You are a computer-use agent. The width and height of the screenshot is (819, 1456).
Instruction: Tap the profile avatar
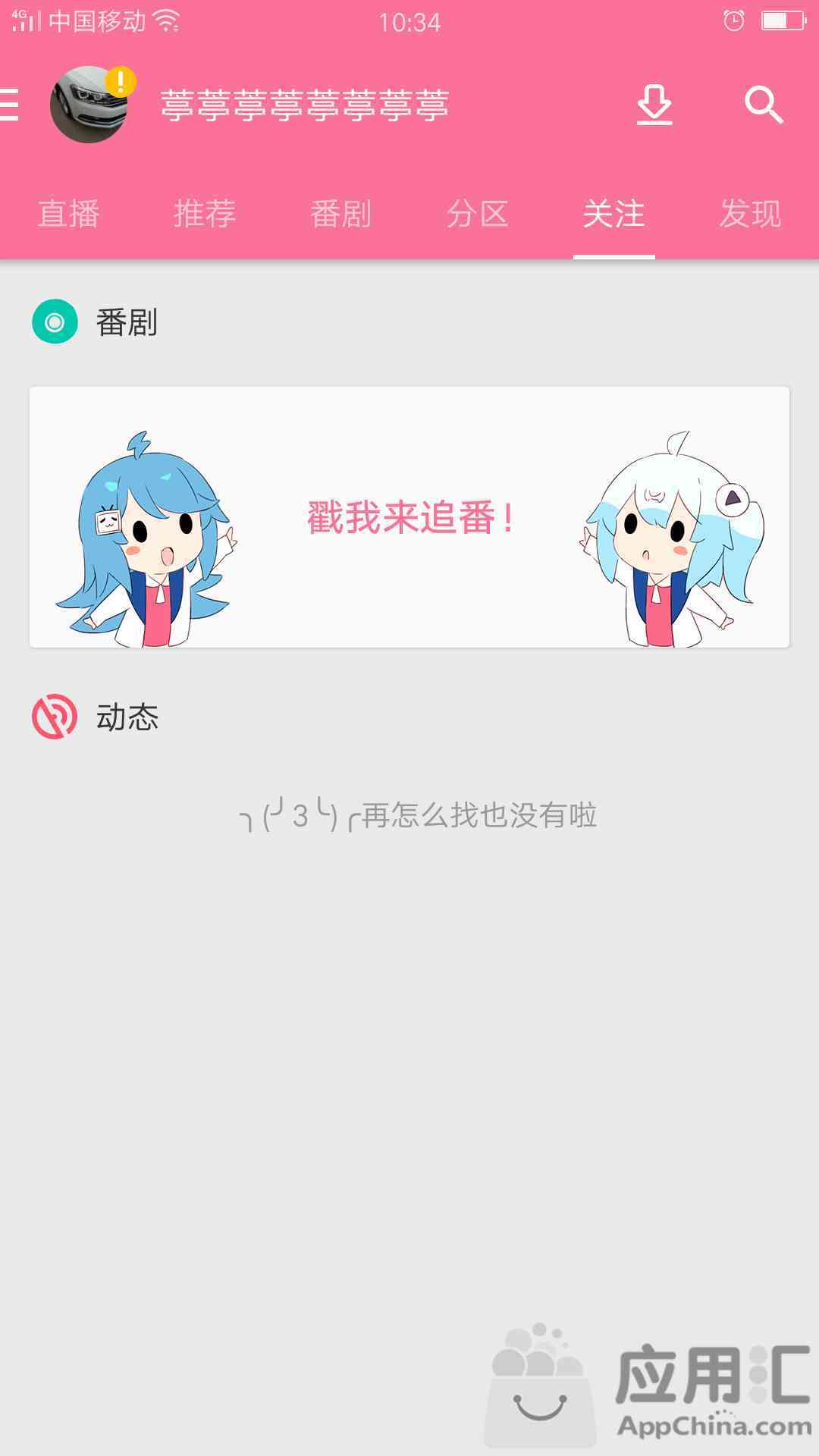(x=89, y=105)
